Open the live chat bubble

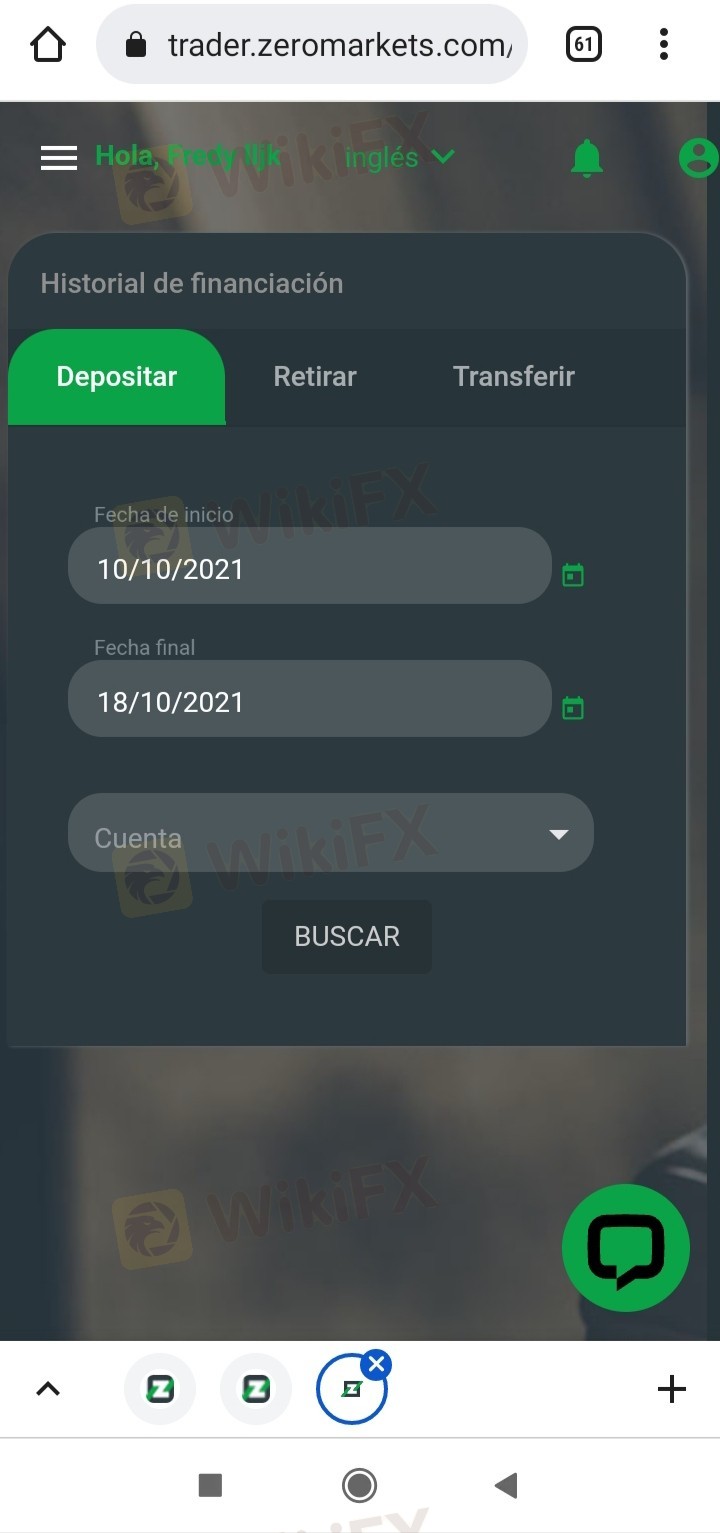tap(626, 1247)
